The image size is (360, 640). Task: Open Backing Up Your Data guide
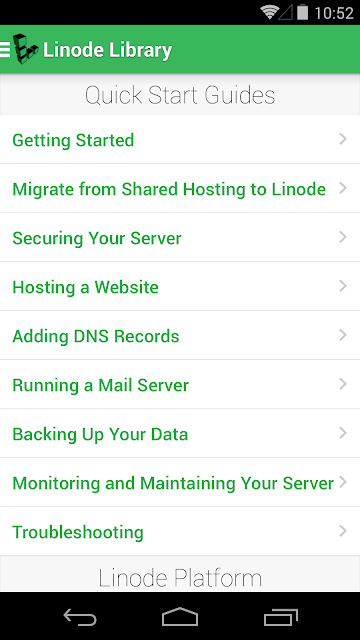point(180,433)
